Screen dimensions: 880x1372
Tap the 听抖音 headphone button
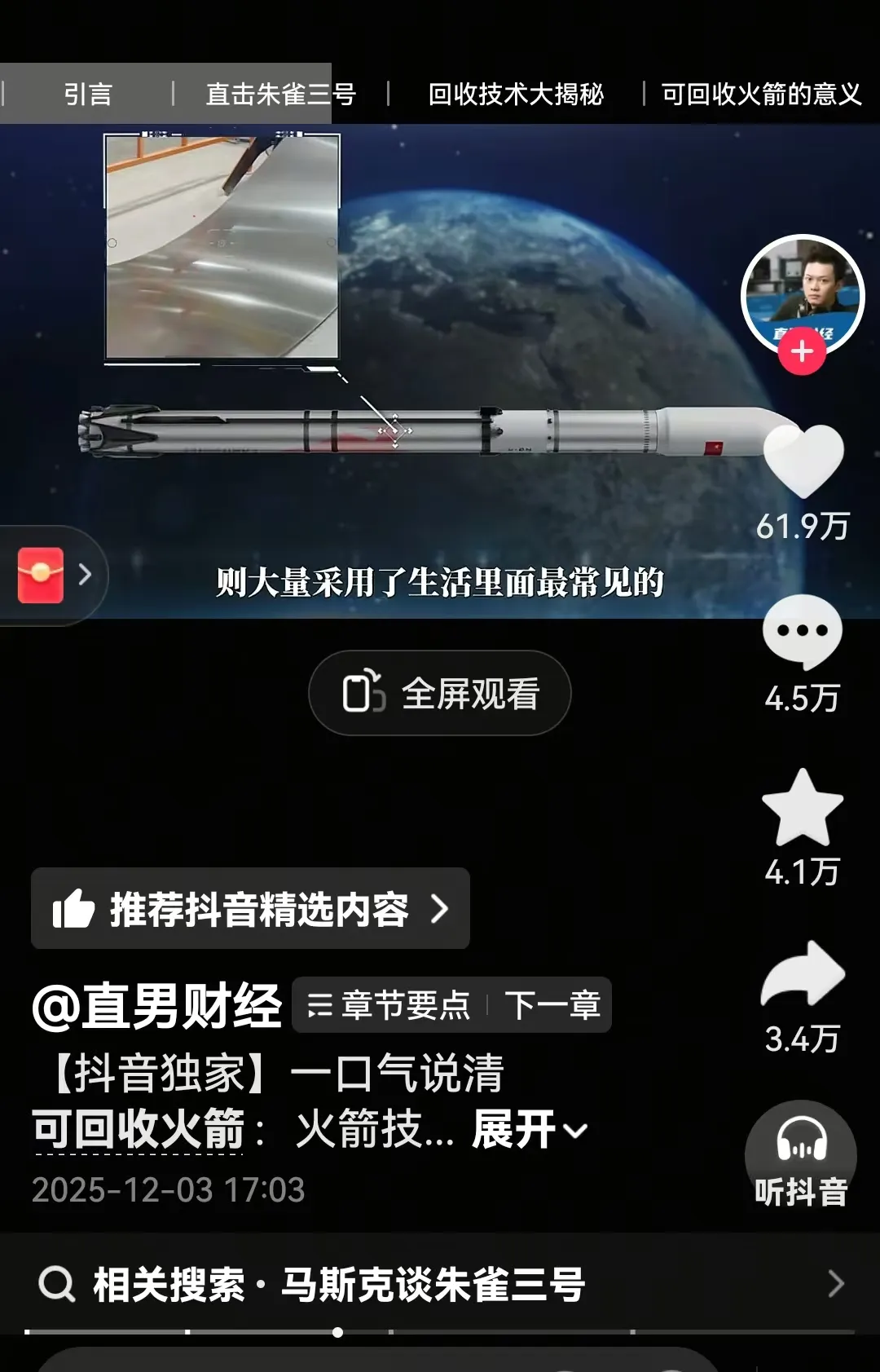[x=801, y=1155]
